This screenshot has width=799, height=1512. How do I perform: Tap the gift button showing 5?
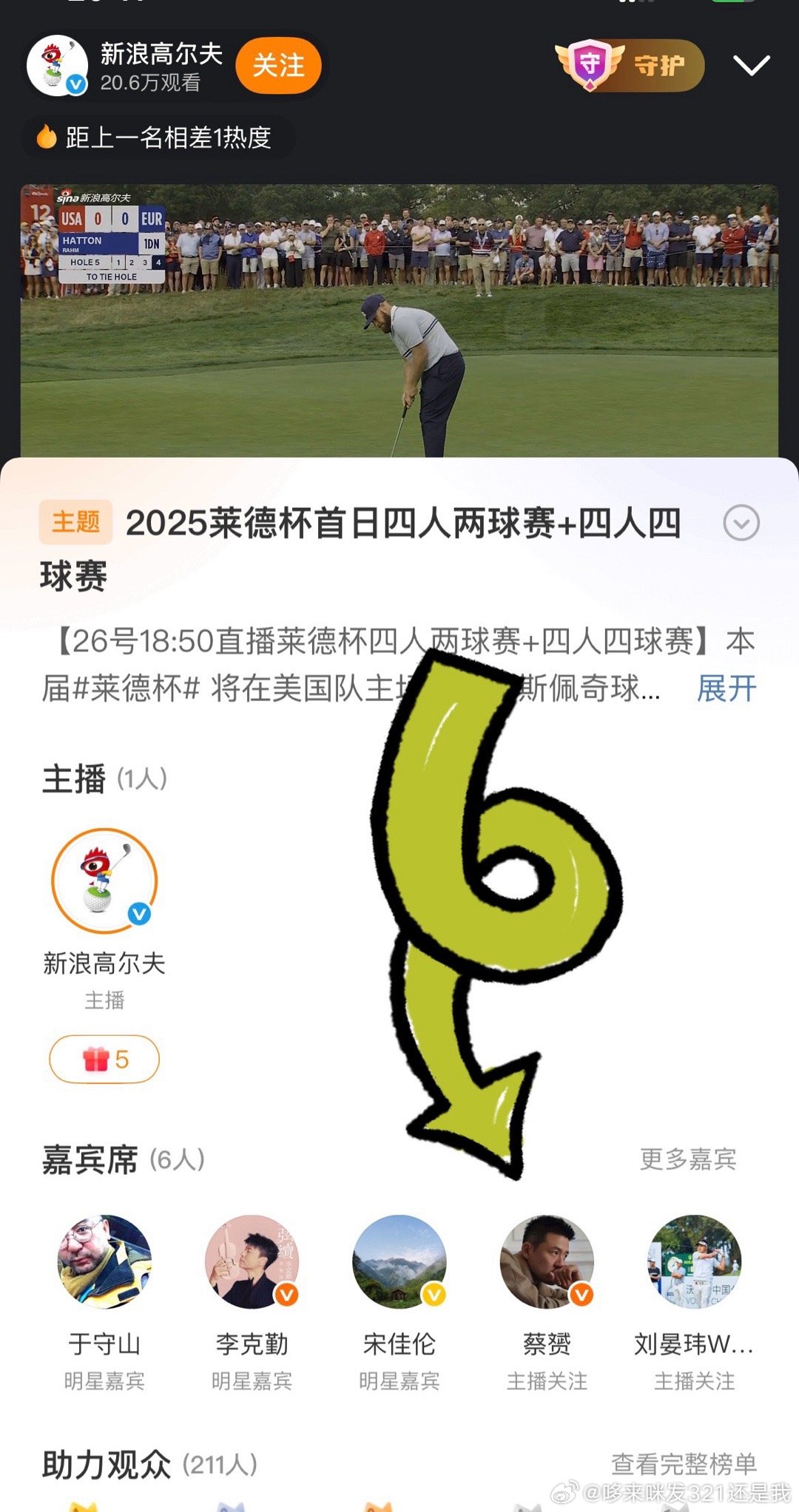[x=104, y=1060]
